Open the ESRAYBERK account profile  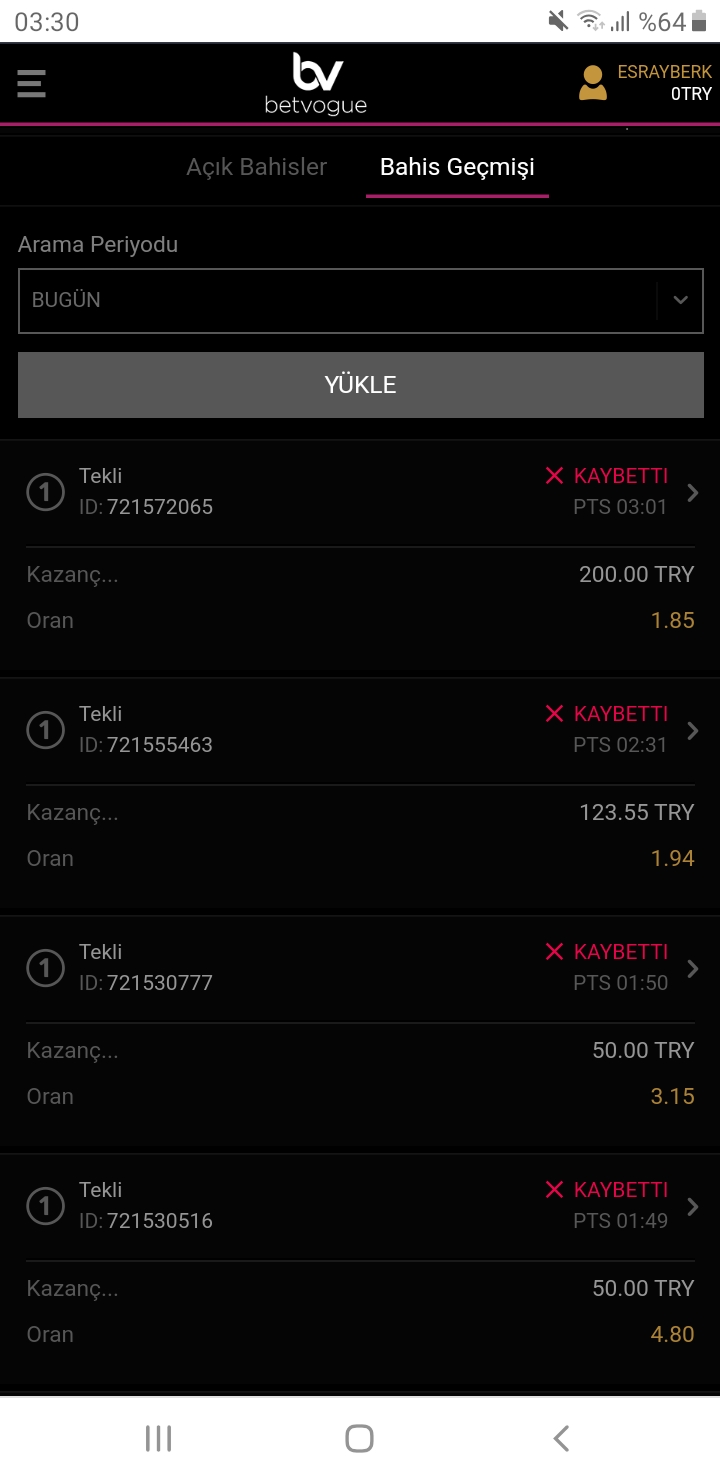(645, 83)
